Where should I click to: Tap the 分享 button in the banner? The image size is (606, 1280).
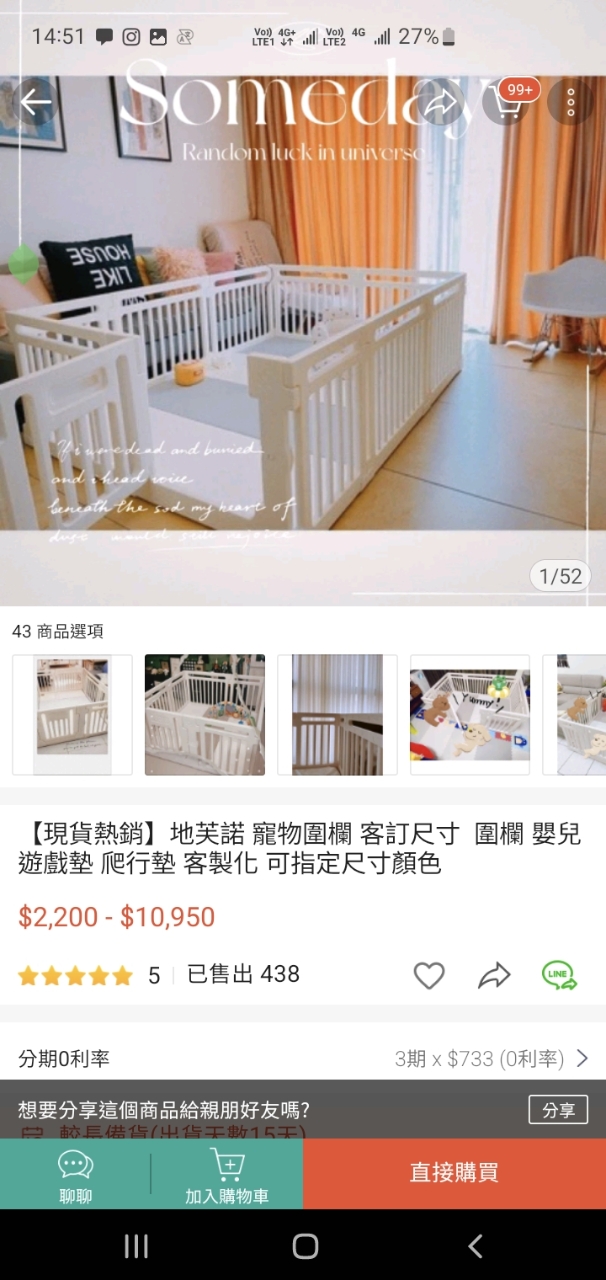558,1110
